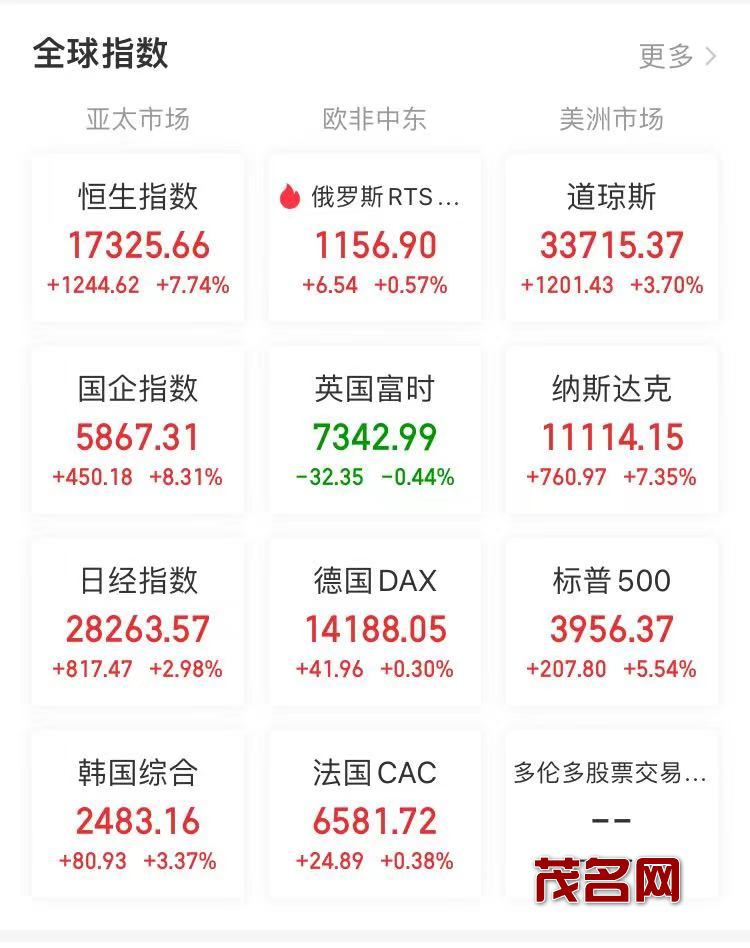View the 纳斯达克 index card
The image size is (750, 948).
[x=611, y=431]
